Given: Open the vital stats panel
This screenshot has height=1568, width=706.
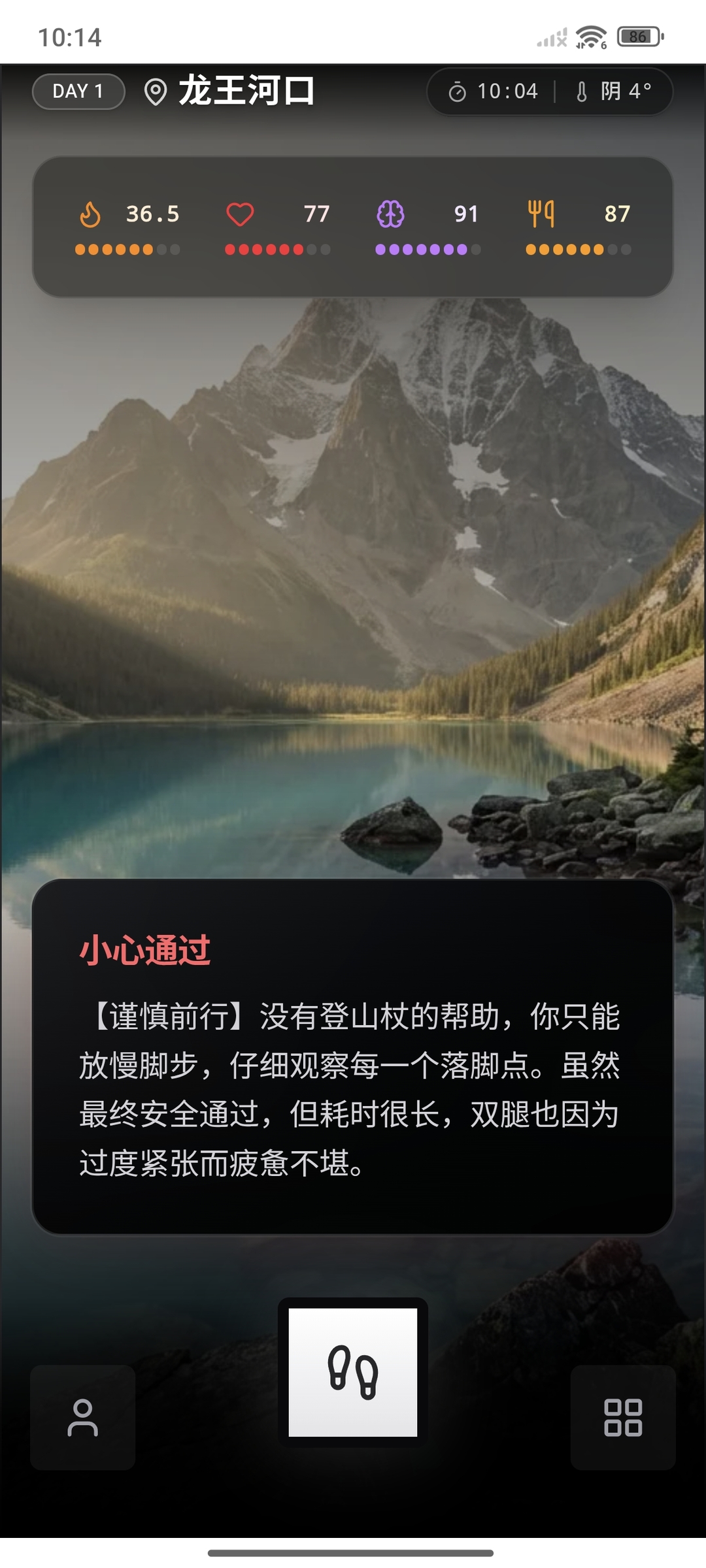Looking at the screenshot, I should pos(353,227).
